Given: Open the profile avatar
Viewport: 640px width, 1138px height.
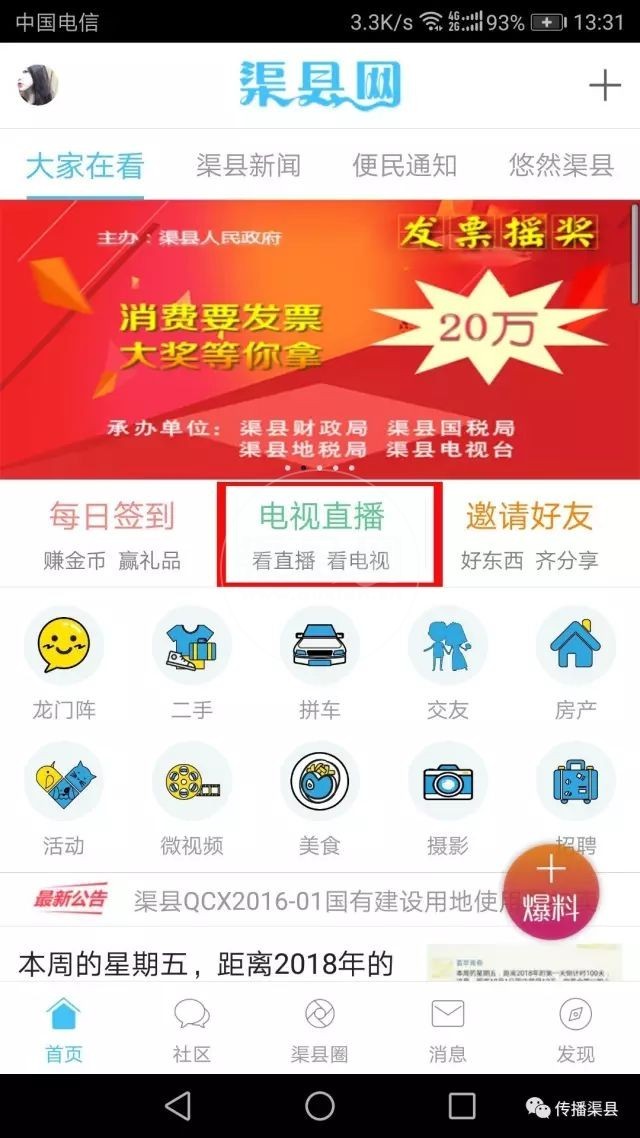Looking at the screenshot, I should 38,85.
